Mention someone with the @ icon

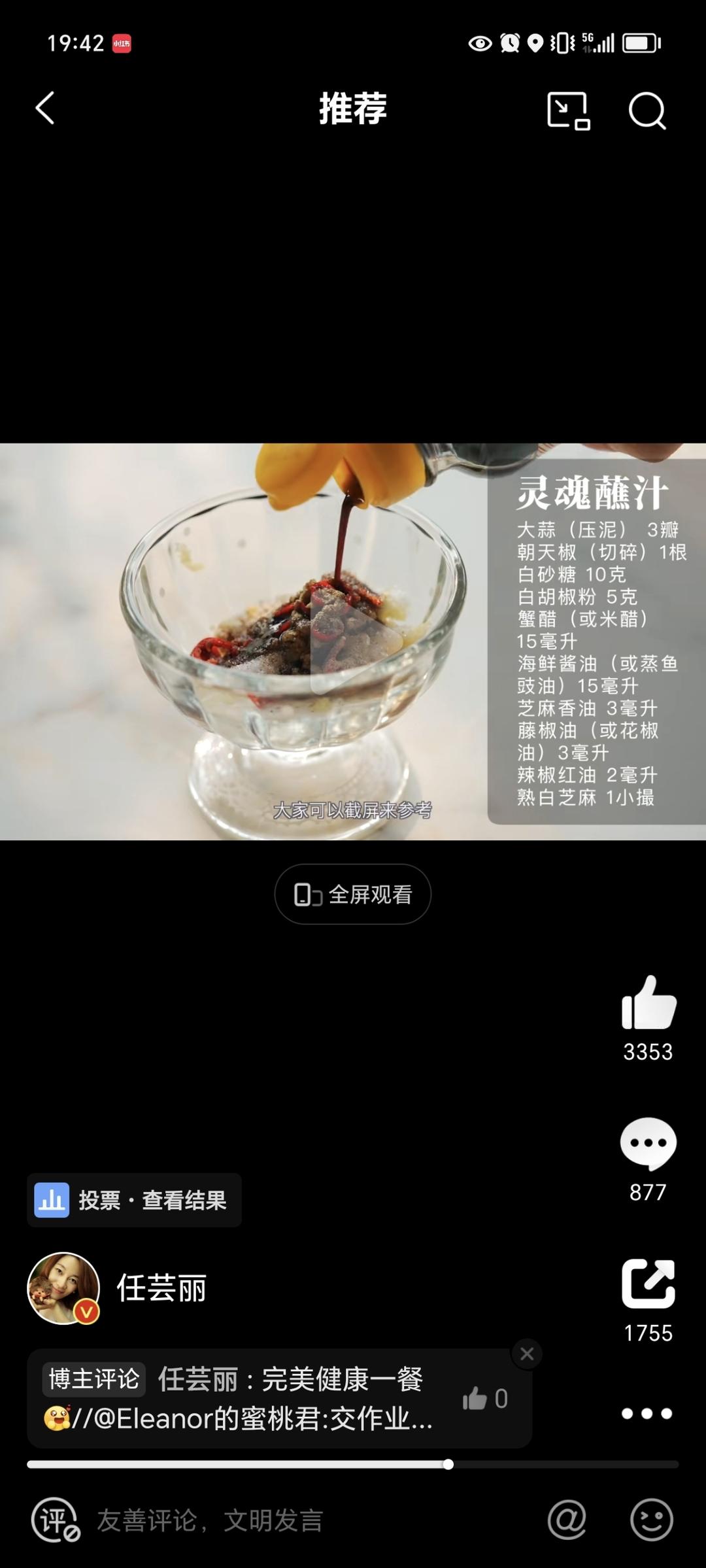[567, 1520]
